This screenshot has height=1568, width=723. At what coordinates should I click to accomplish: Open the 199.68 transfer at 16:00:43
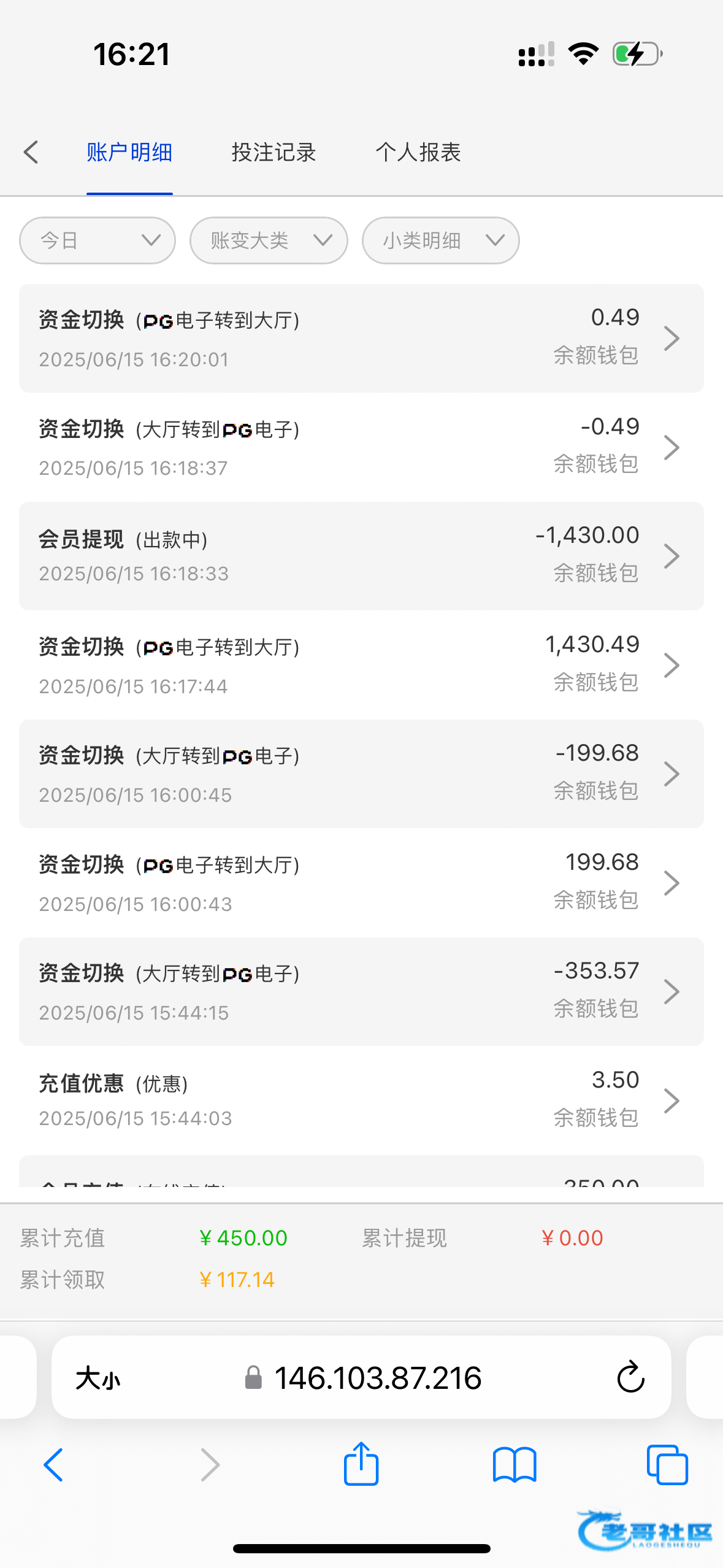[361, 883]
